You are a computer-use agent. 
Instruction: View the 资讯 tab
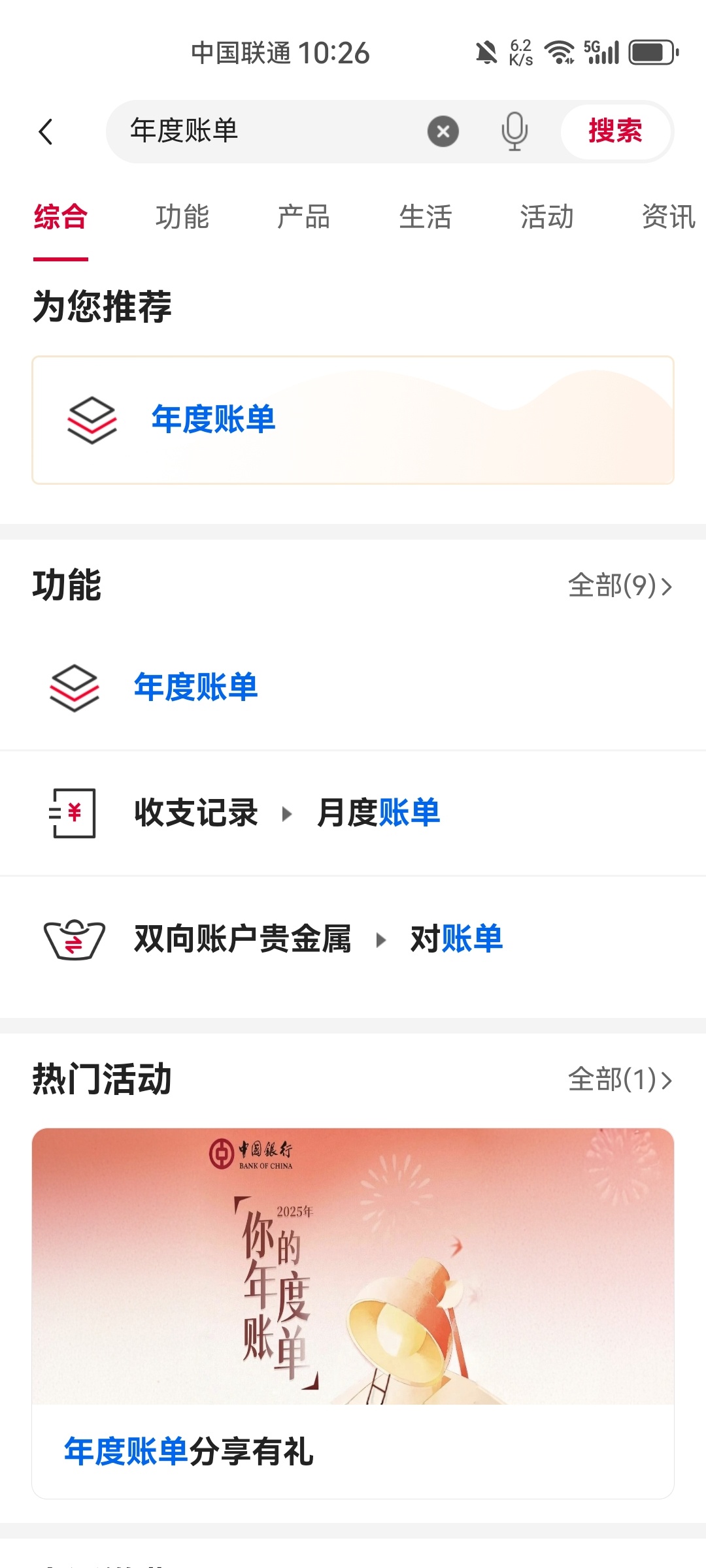click(x=668, y=218)
